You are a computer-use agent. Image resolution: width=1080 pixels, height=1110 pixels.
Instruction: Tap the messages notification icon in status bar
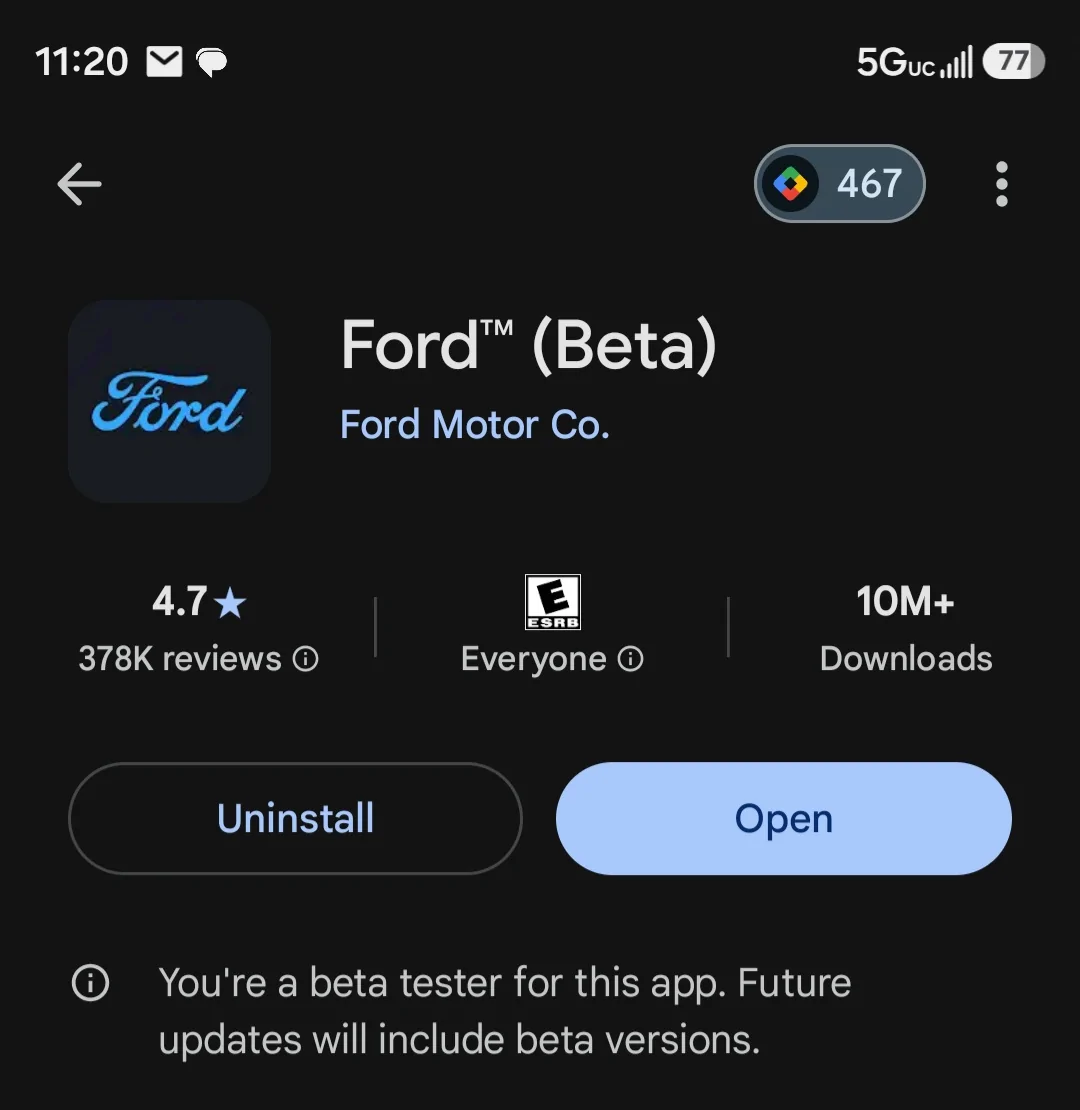[213, 62]
